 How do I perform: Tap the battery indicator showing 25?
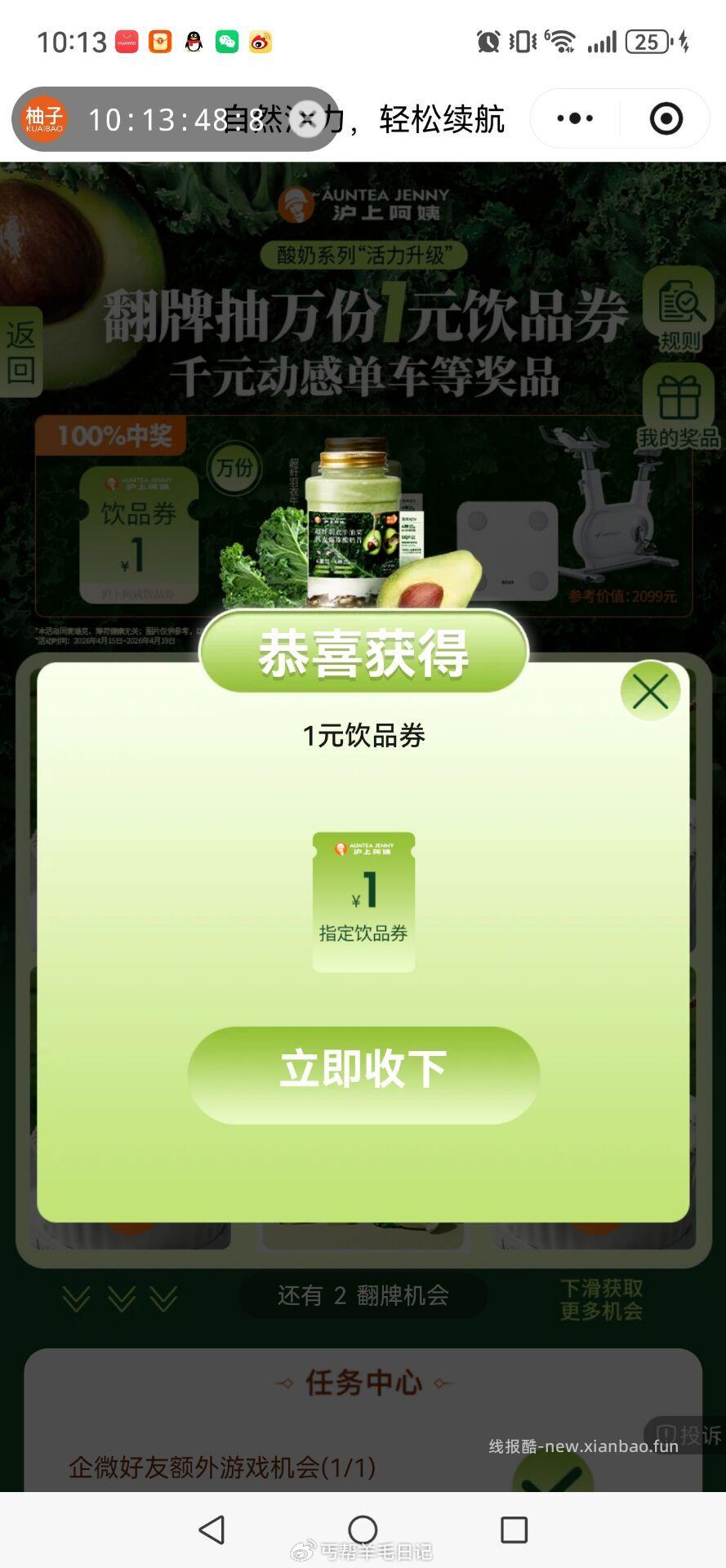(644, 40)
